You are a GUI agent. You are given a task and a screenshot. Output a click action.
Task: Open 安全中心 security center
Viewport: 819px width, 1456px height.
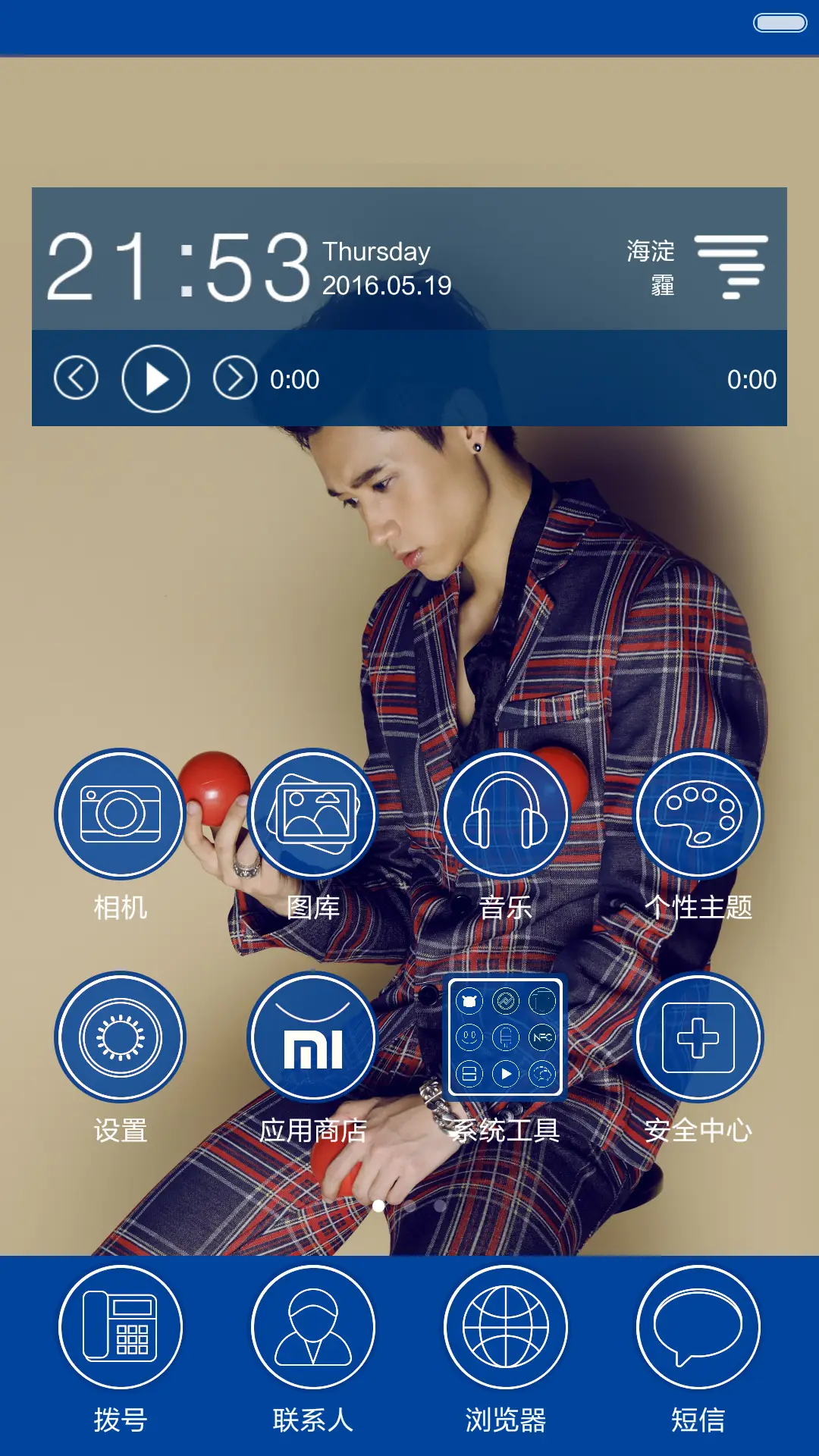click(x=698, y=1037)
